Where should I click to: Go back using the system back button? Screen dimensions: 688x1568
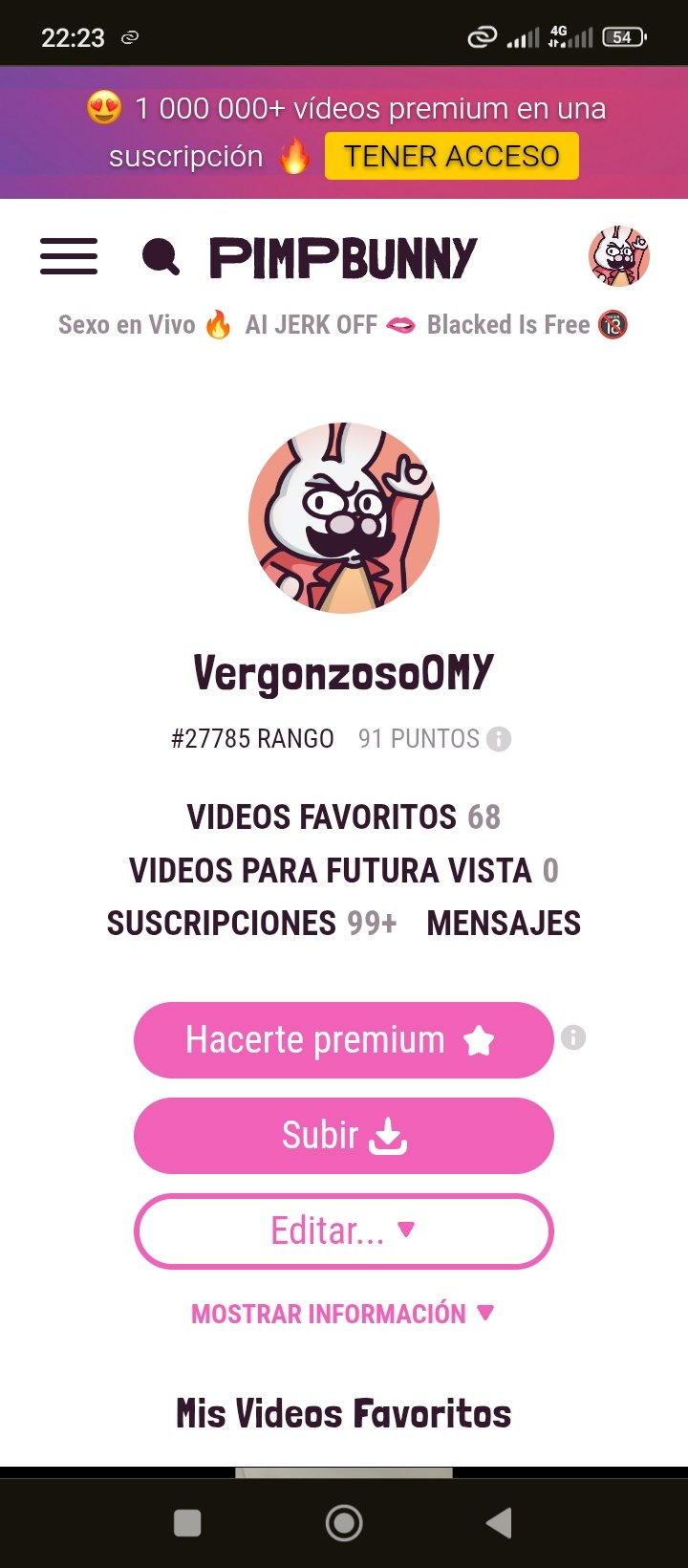[499, 1523]
